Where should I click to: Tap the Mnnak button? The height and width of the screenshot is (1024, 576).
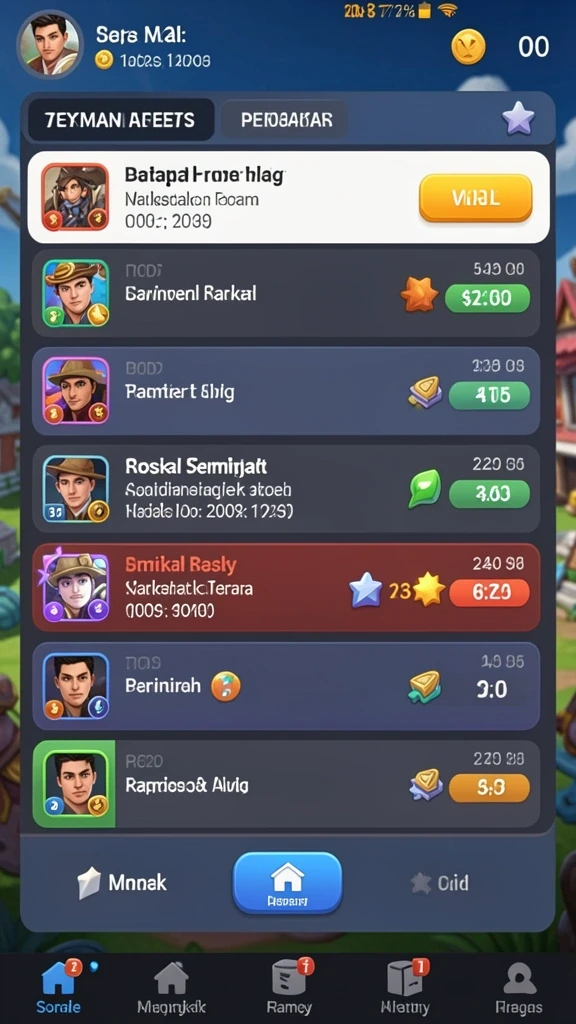pyautogui.click(x=122, y=883)
